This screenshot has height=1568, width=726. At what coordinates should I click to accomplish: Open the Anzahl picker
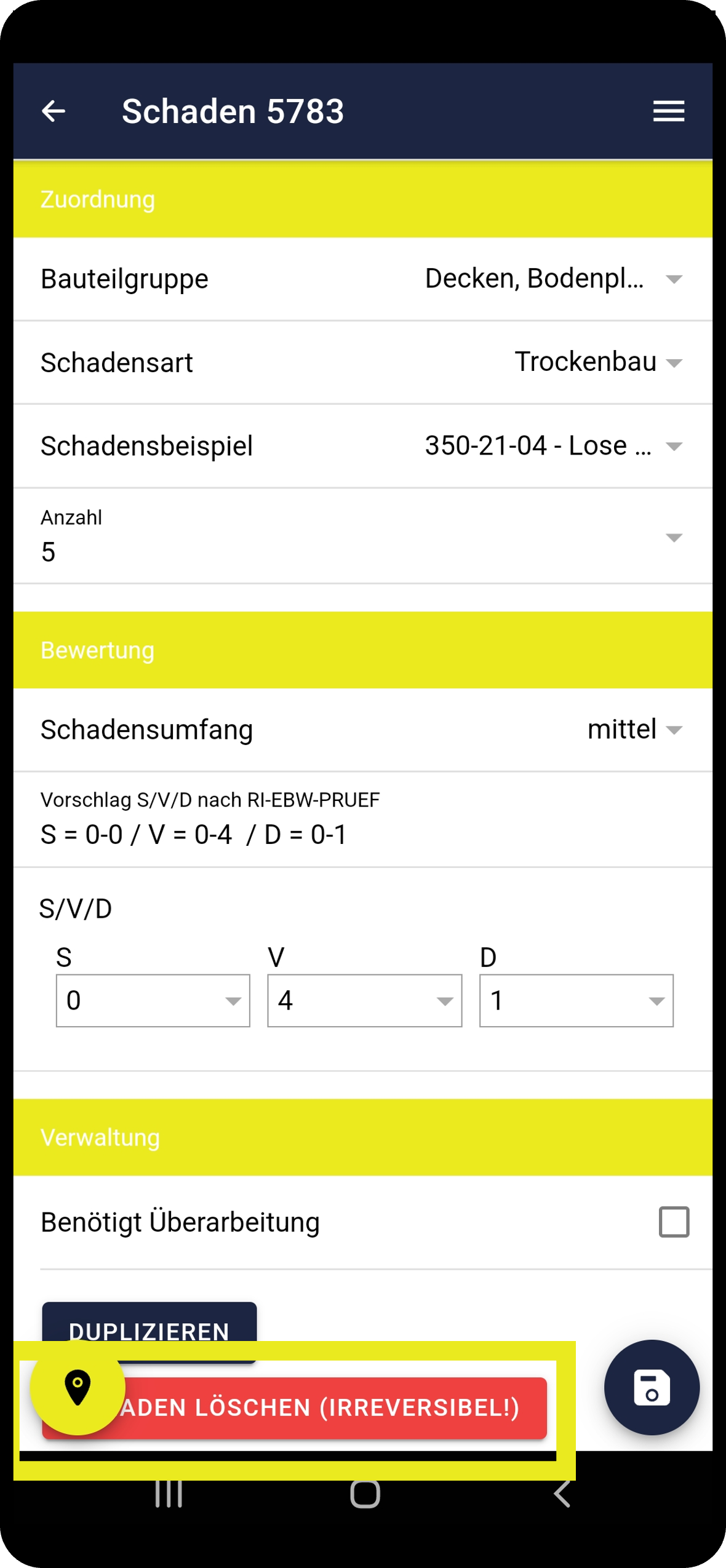(363, 536)
